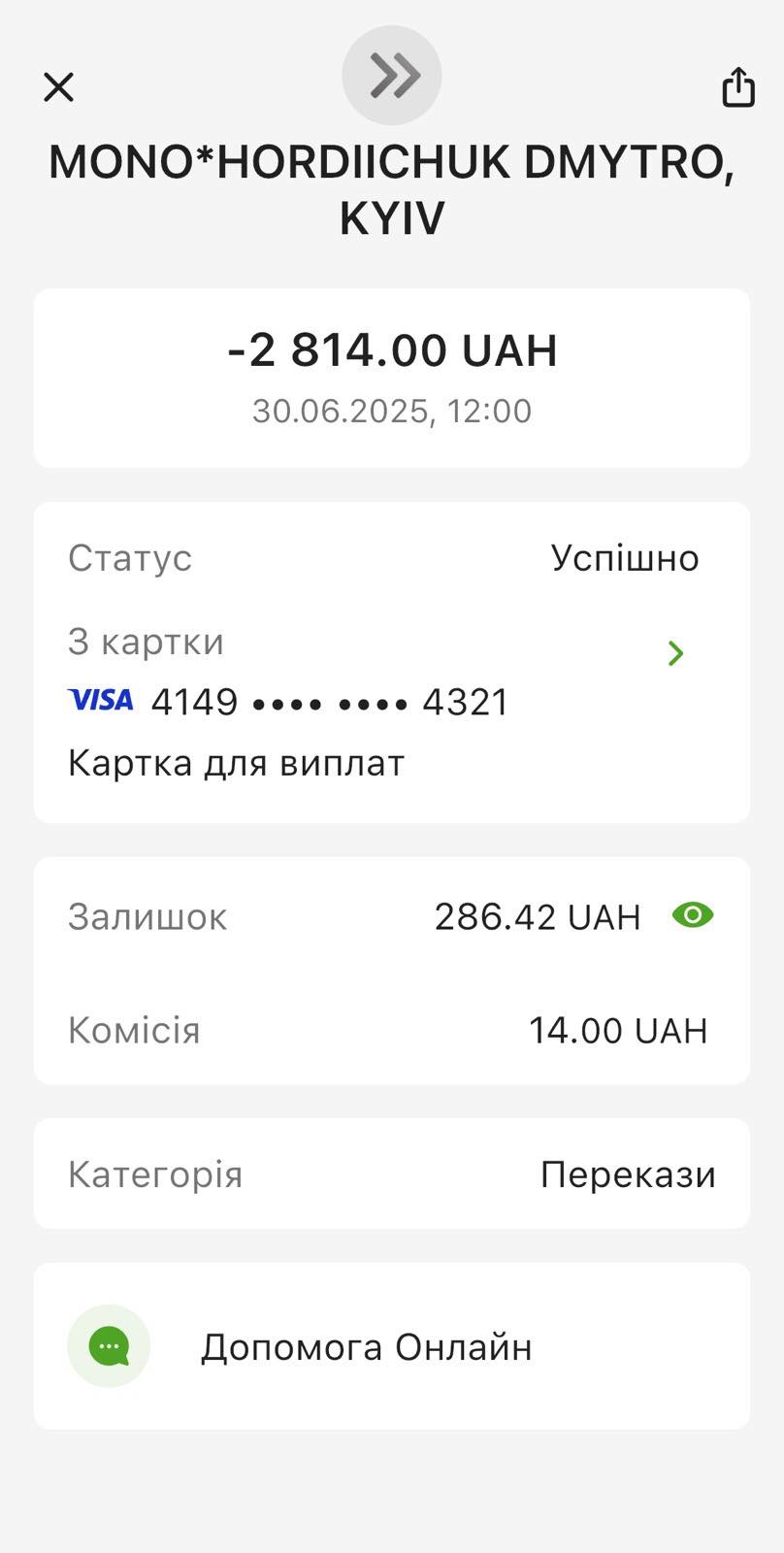Screen dimensions: 784x1553
Task: Open the card details chevron
Action: (676, 653)
